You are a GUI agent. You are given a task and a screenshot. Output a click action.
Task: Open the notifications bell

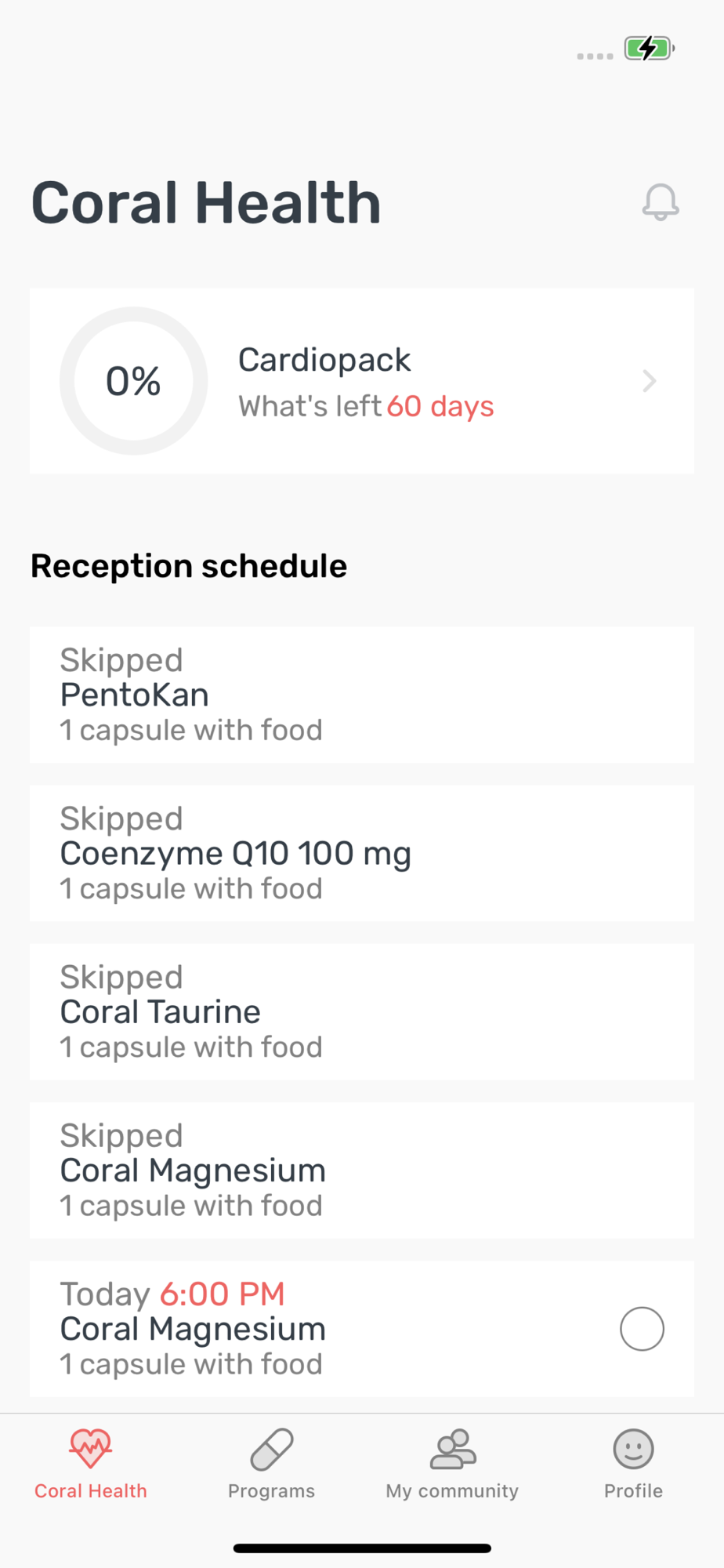click(660, 202)
